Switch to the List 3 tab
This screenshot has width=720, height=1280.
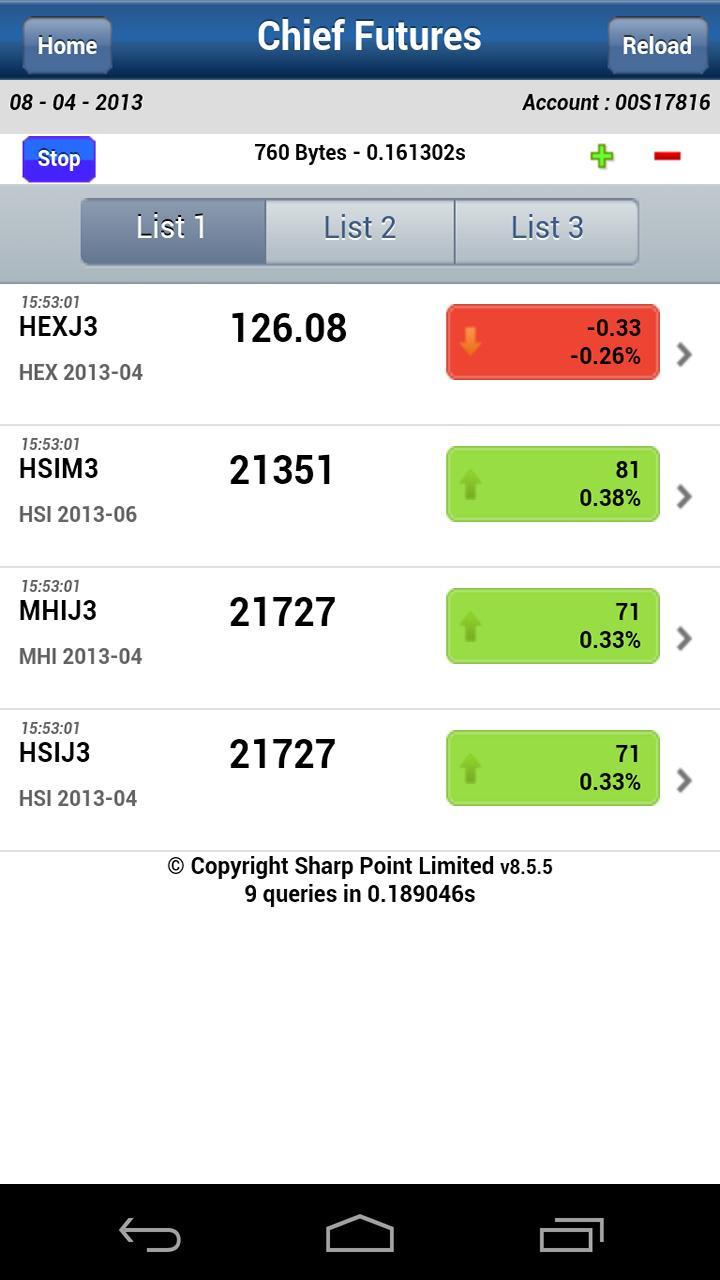coord(547,229)
